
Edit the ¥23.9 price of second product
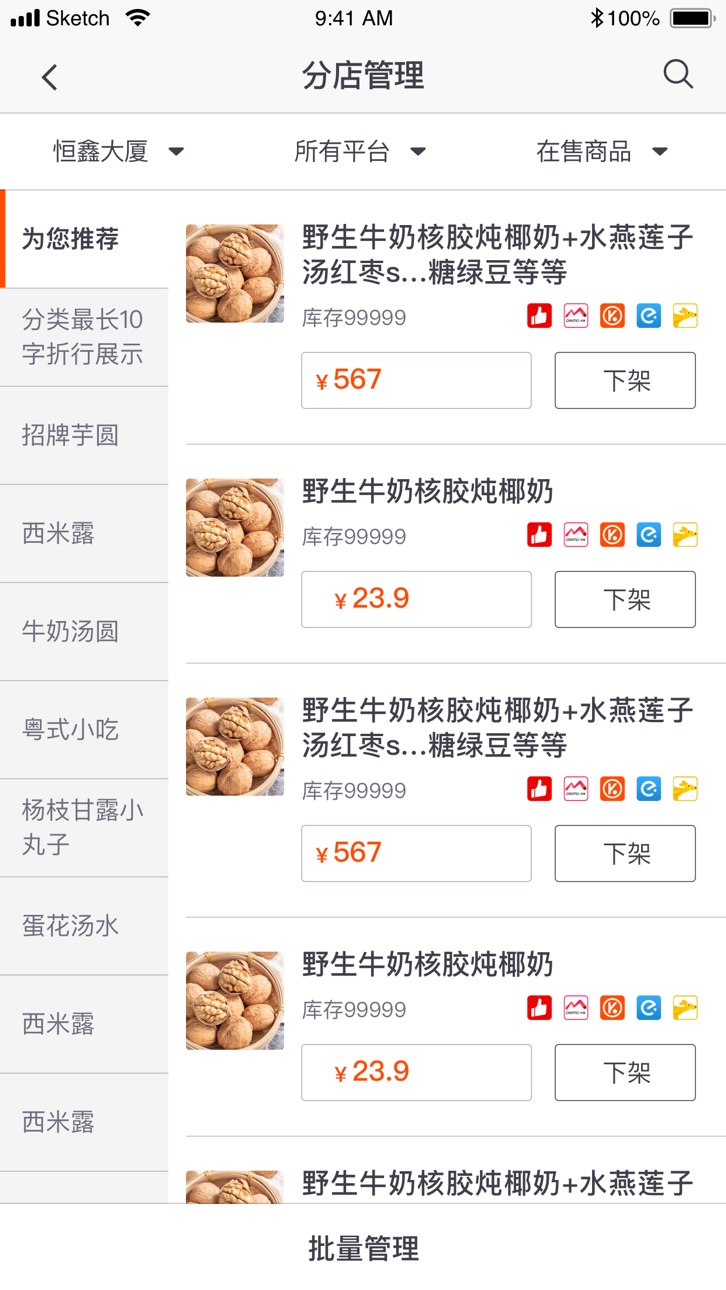416,599
